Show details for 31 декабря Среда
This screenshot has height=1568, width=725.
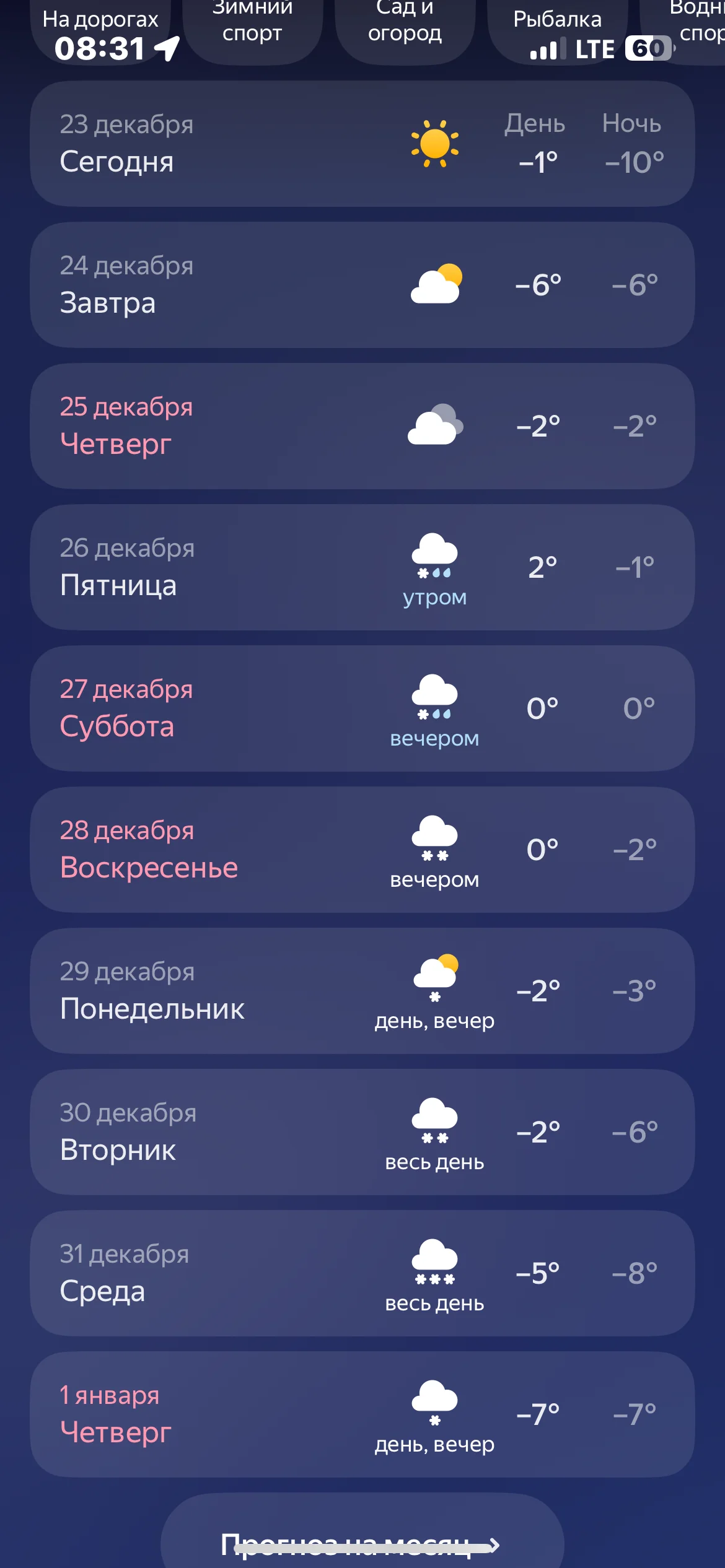[x=362, y=1273]
